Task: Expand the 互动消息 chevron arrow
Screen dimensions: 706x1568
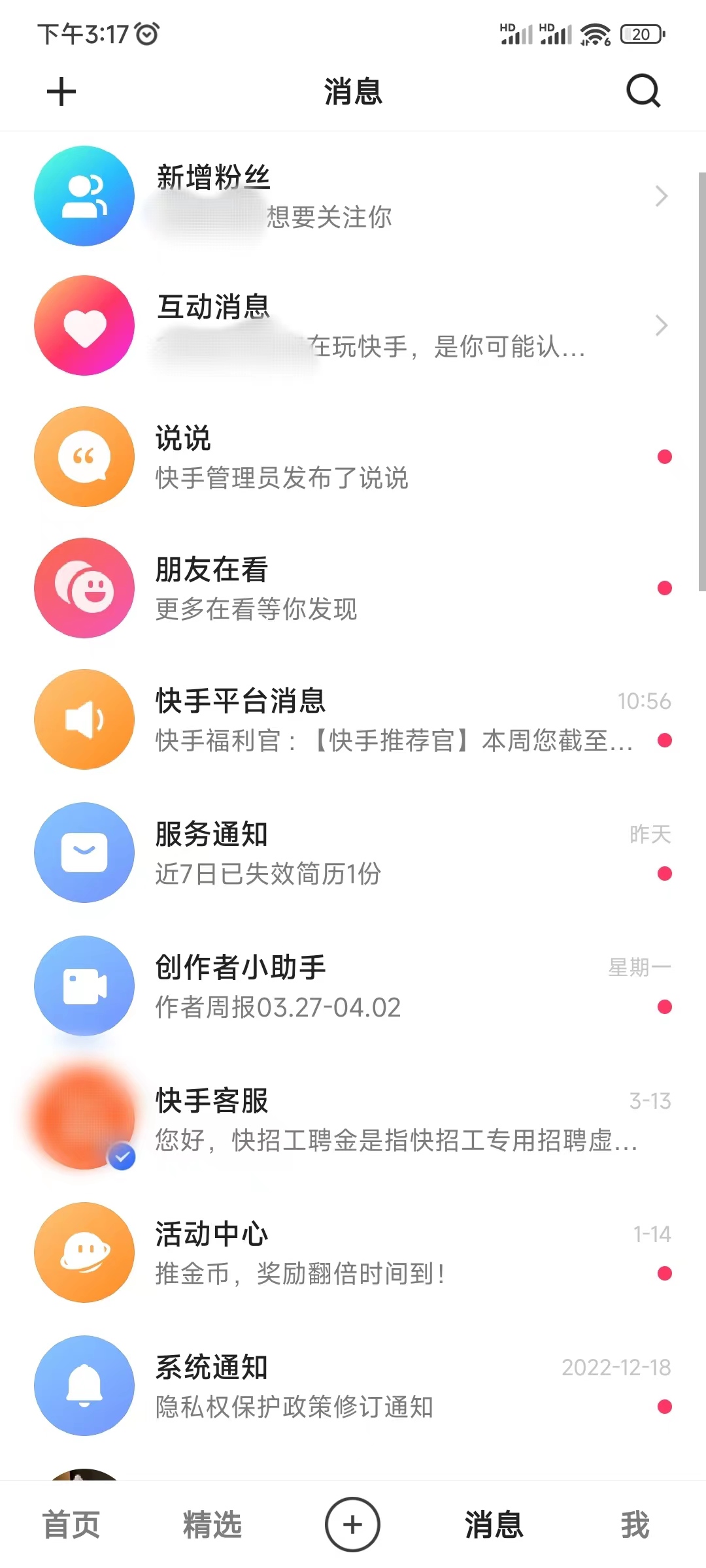Action: 663,326
